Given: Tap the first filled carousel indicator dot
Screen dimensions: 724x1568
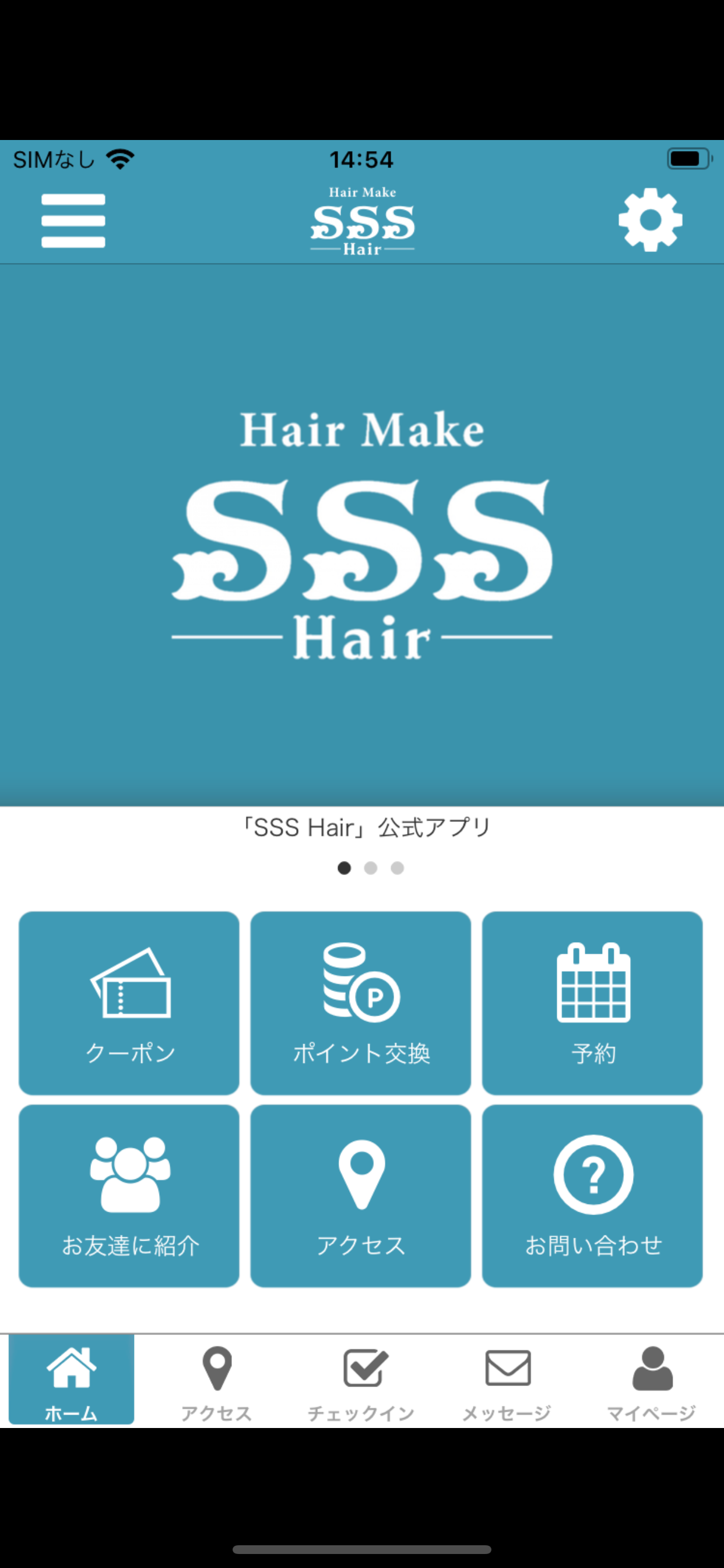Looking at the screenshot, I should click(345, 869).
